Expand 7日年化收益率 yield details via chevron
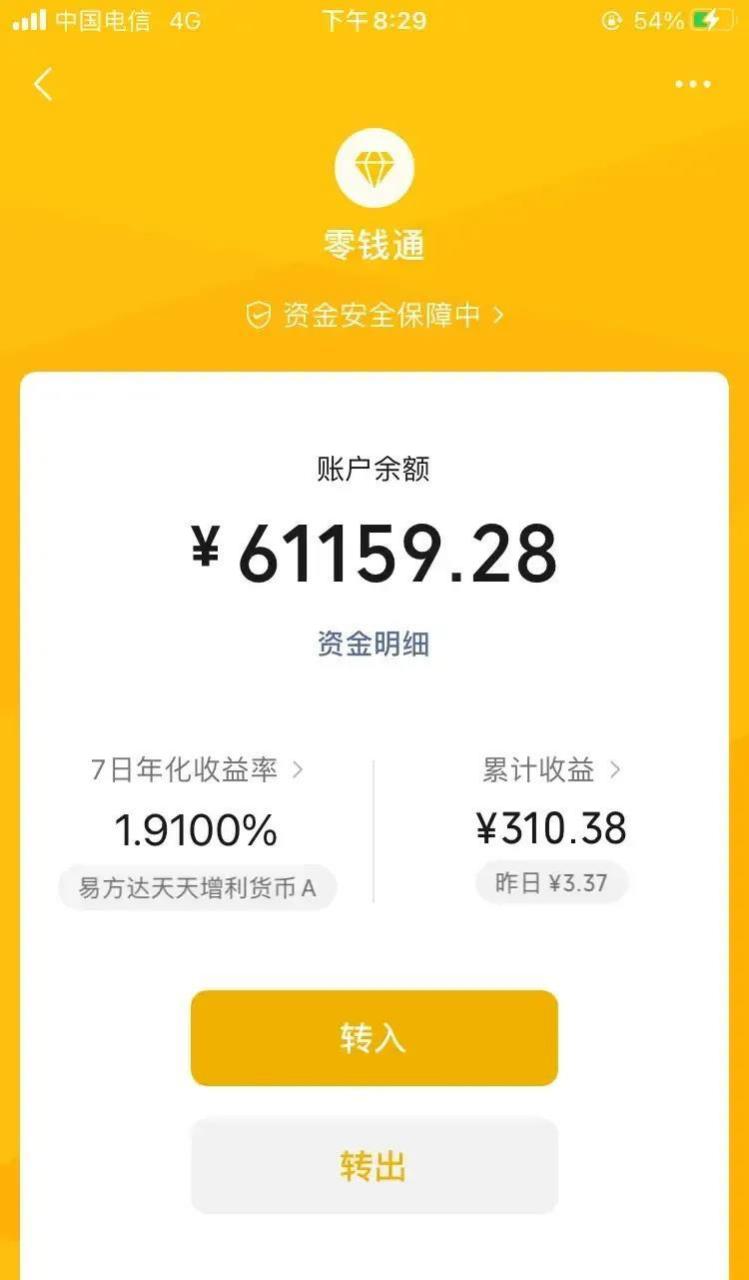749x1280 pixels. click(299, 770)
